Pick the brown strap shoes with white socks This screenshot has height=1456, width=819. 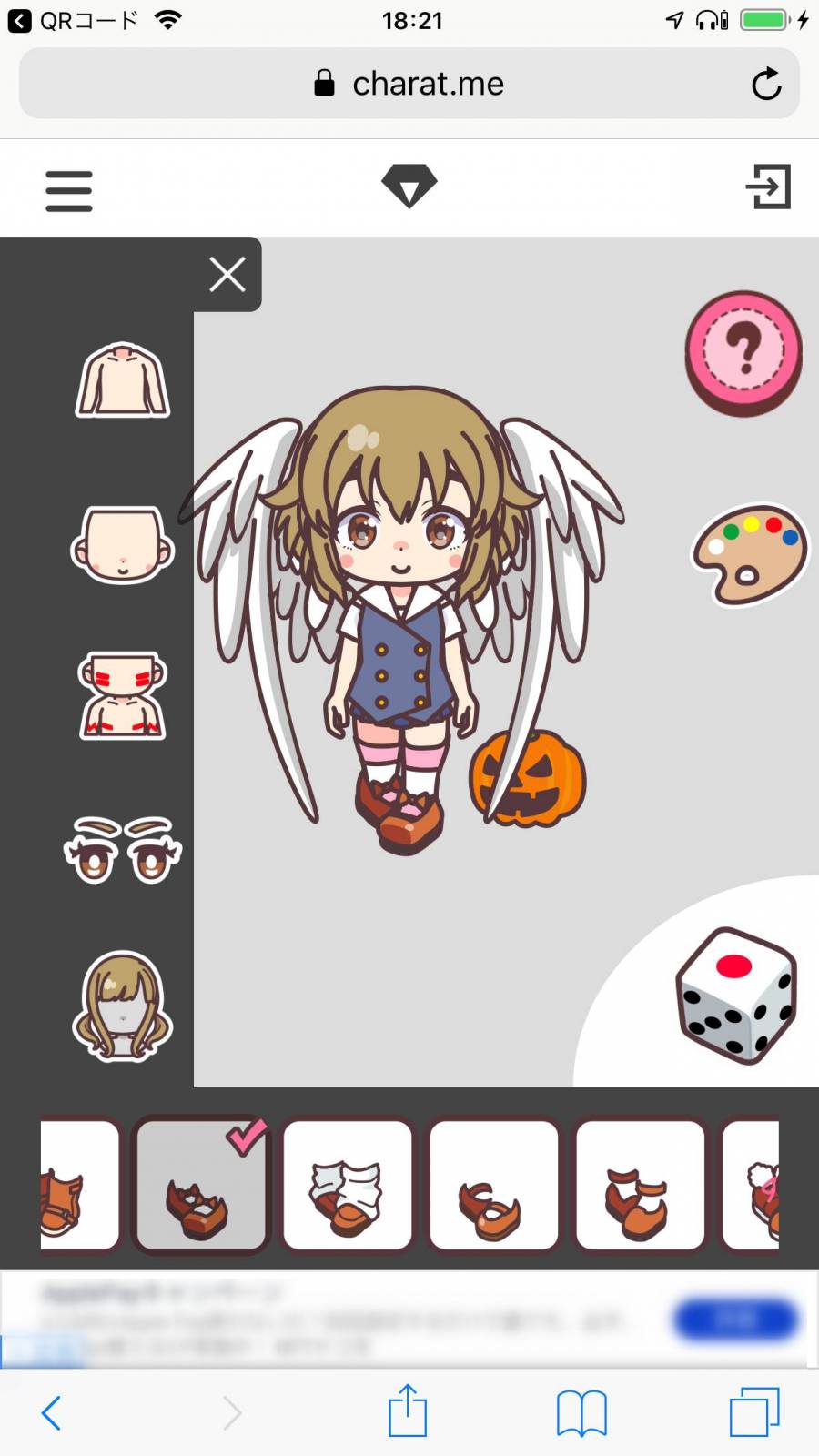(x=641, y=1186)
